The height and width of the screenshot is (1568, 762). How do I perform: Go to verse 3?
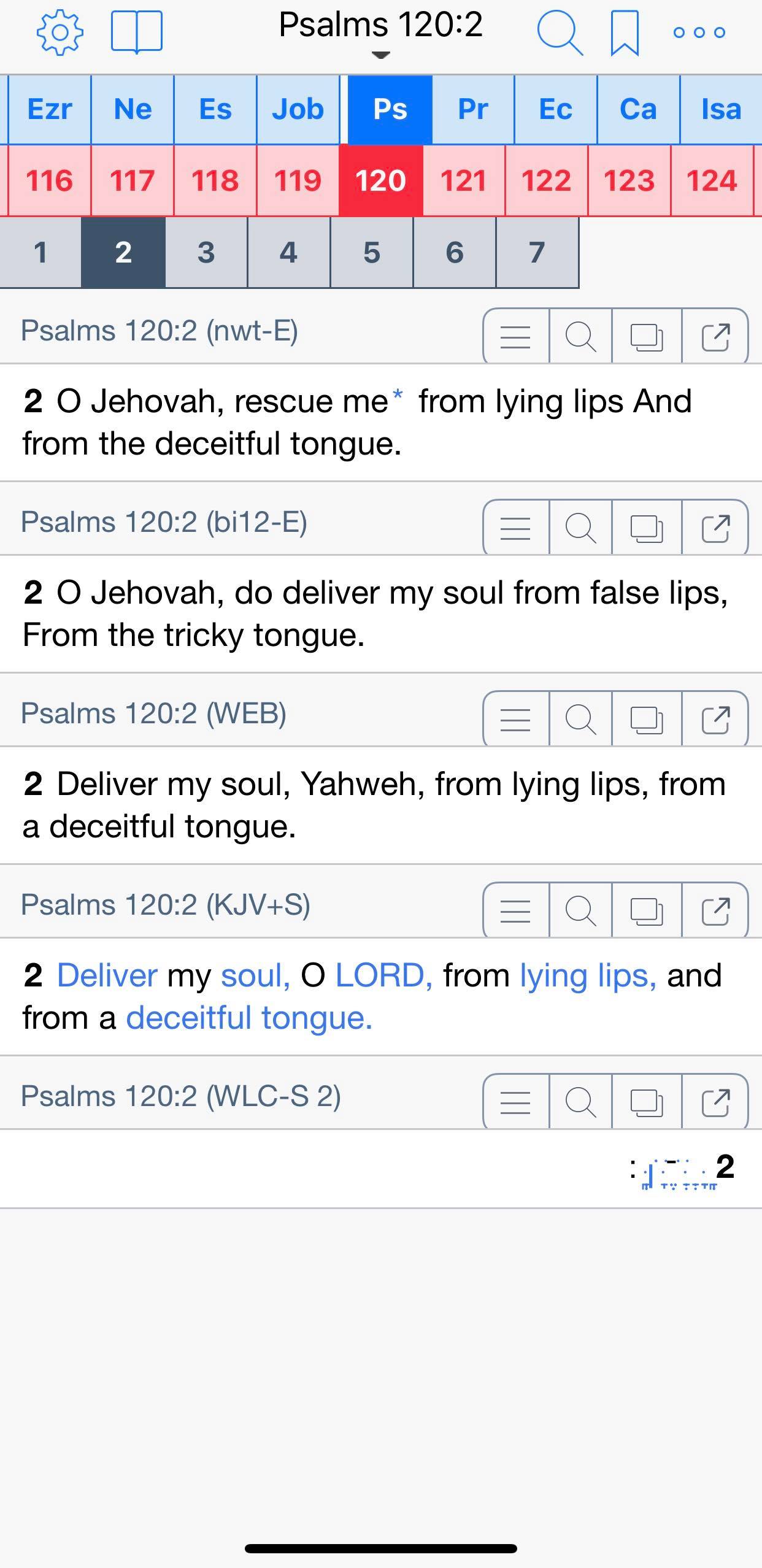click(206, 252)
